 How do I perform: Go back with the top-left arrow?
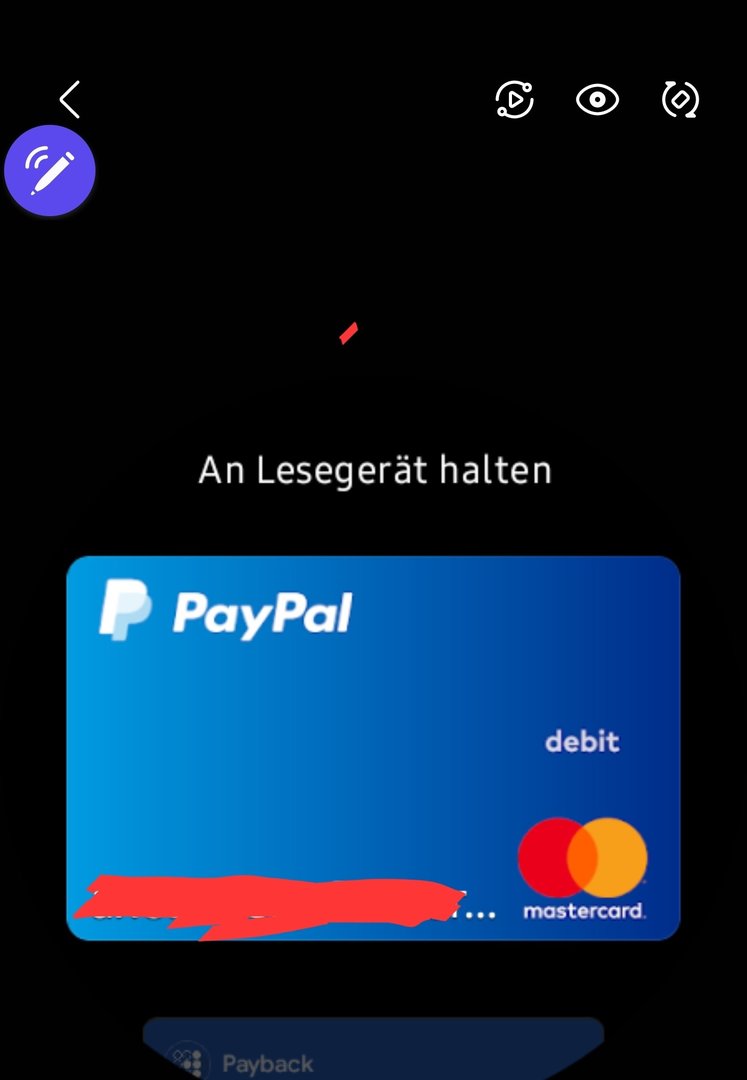pos(69,100)
